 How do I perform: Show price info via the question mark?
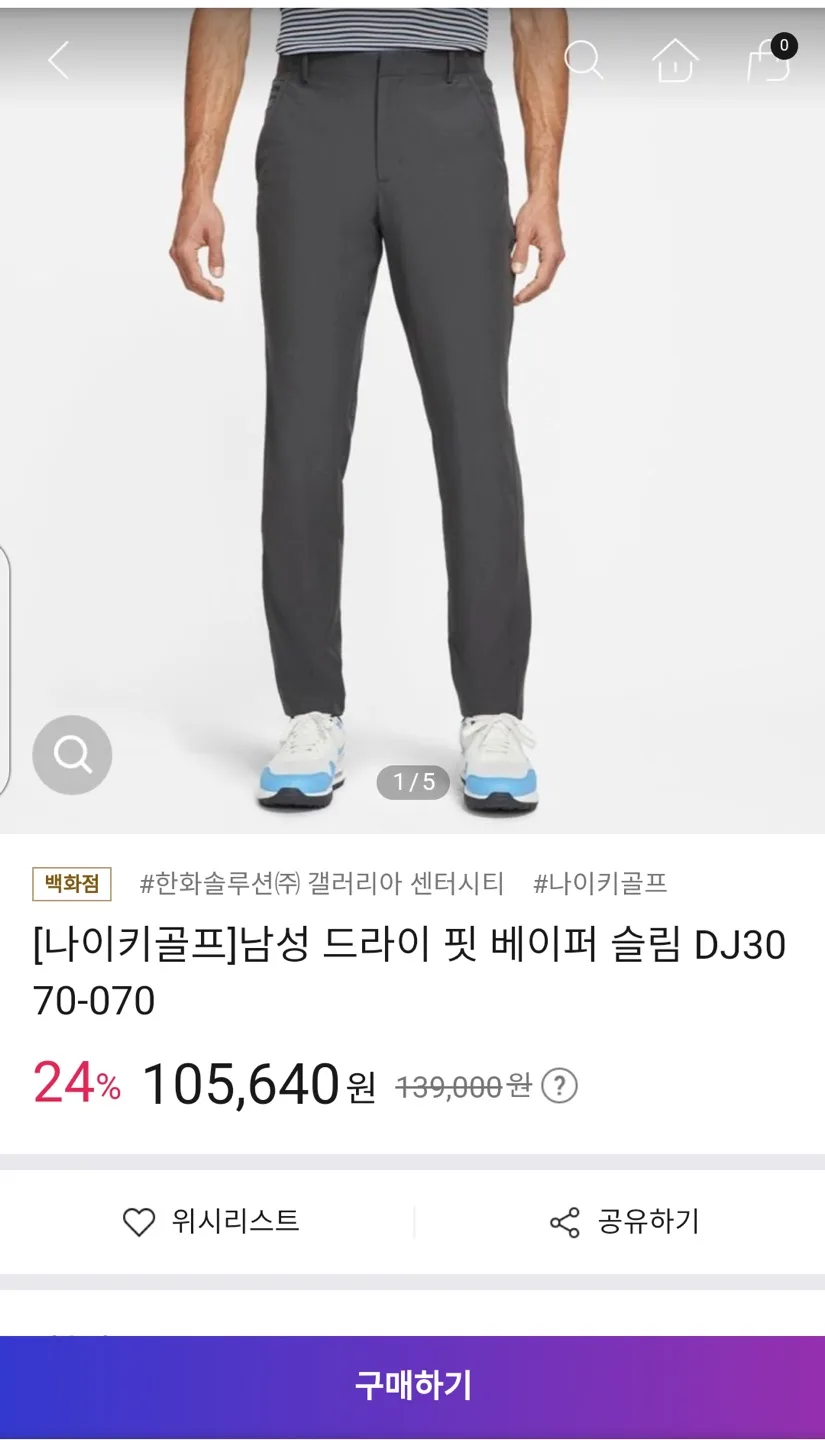coord(559,1085)
